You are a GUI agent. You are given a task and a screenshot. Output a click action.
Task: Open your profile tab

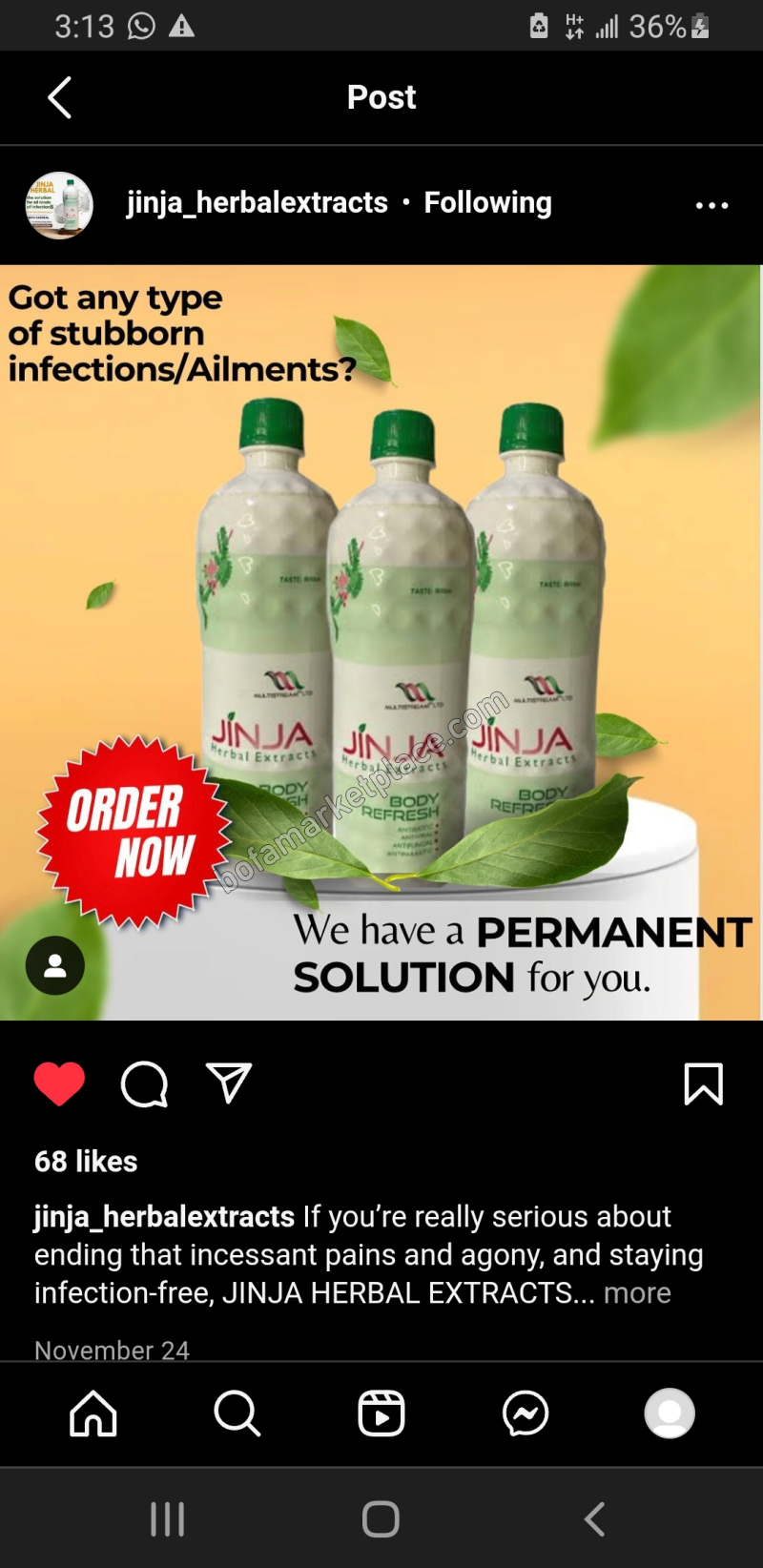(x=670, y=1413)
